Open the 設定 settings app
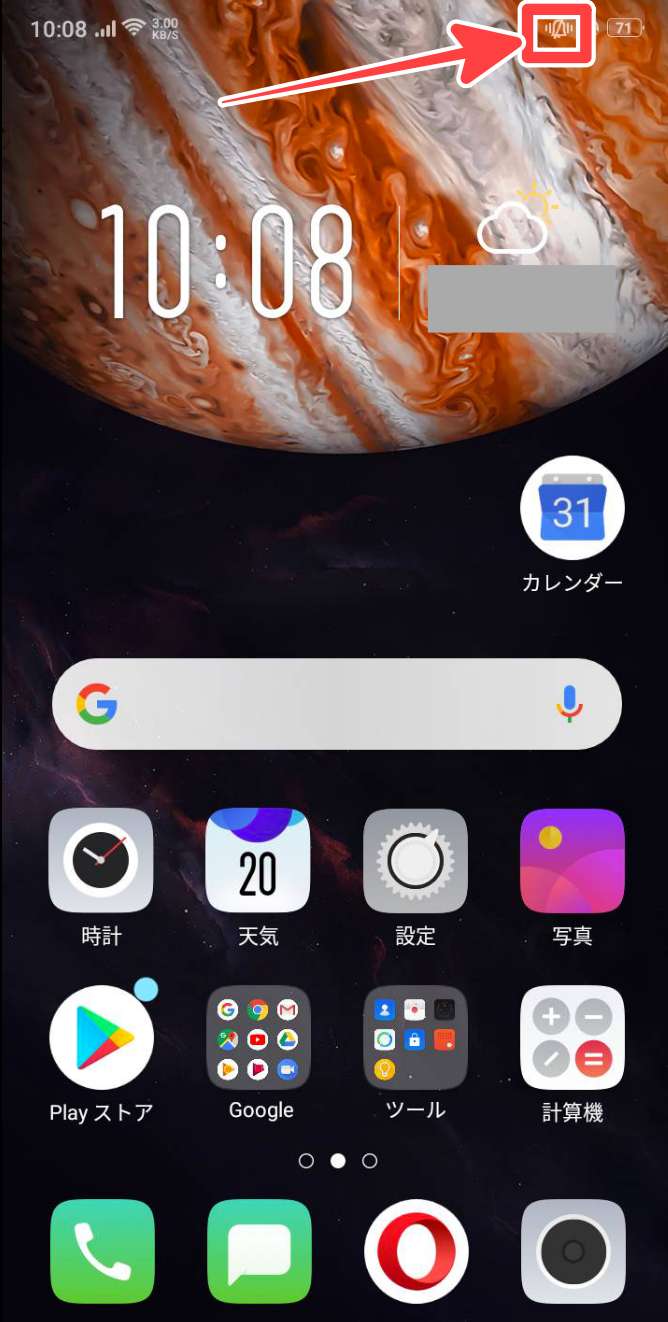The image size is (668, 1322). 415,860
